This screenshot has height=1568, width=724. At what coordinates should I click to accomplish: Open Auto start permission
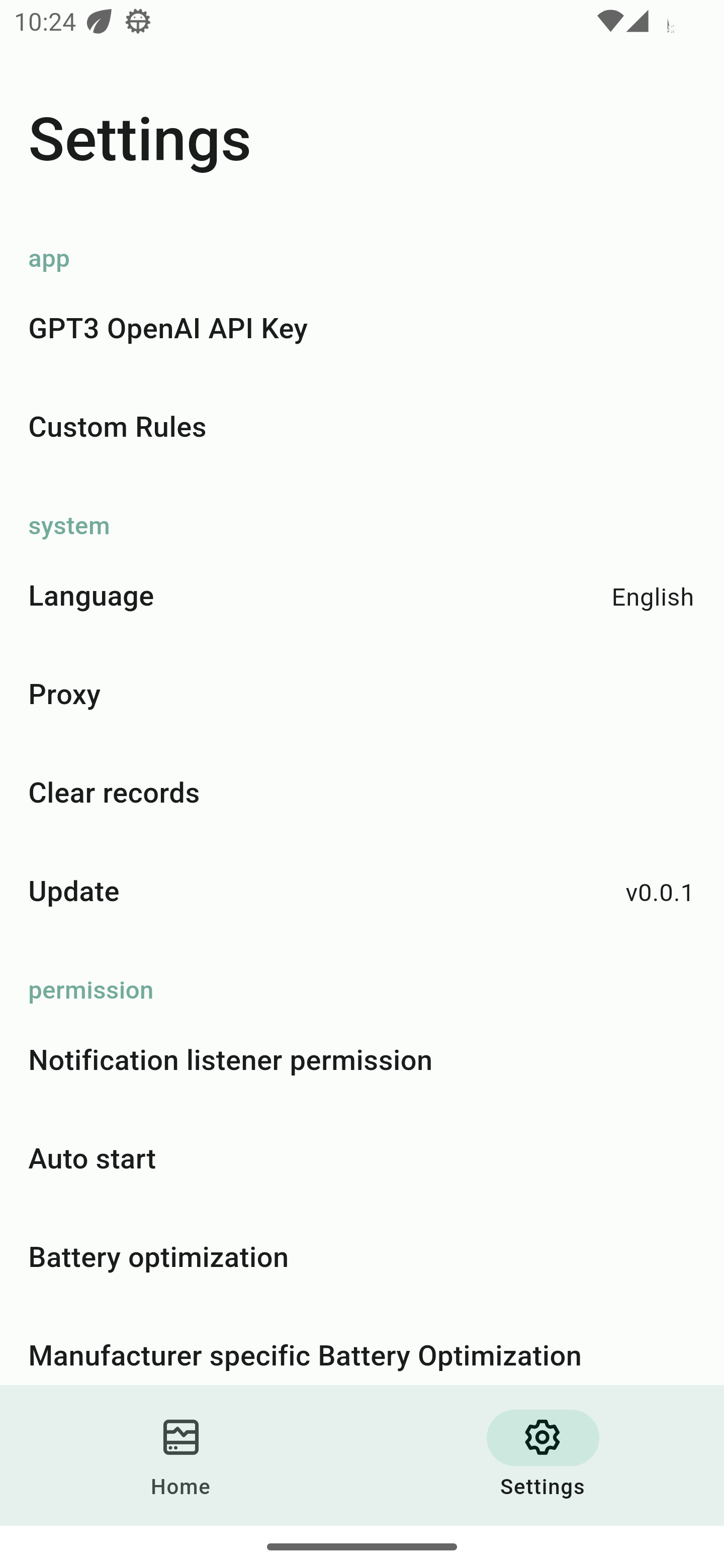361,1158
